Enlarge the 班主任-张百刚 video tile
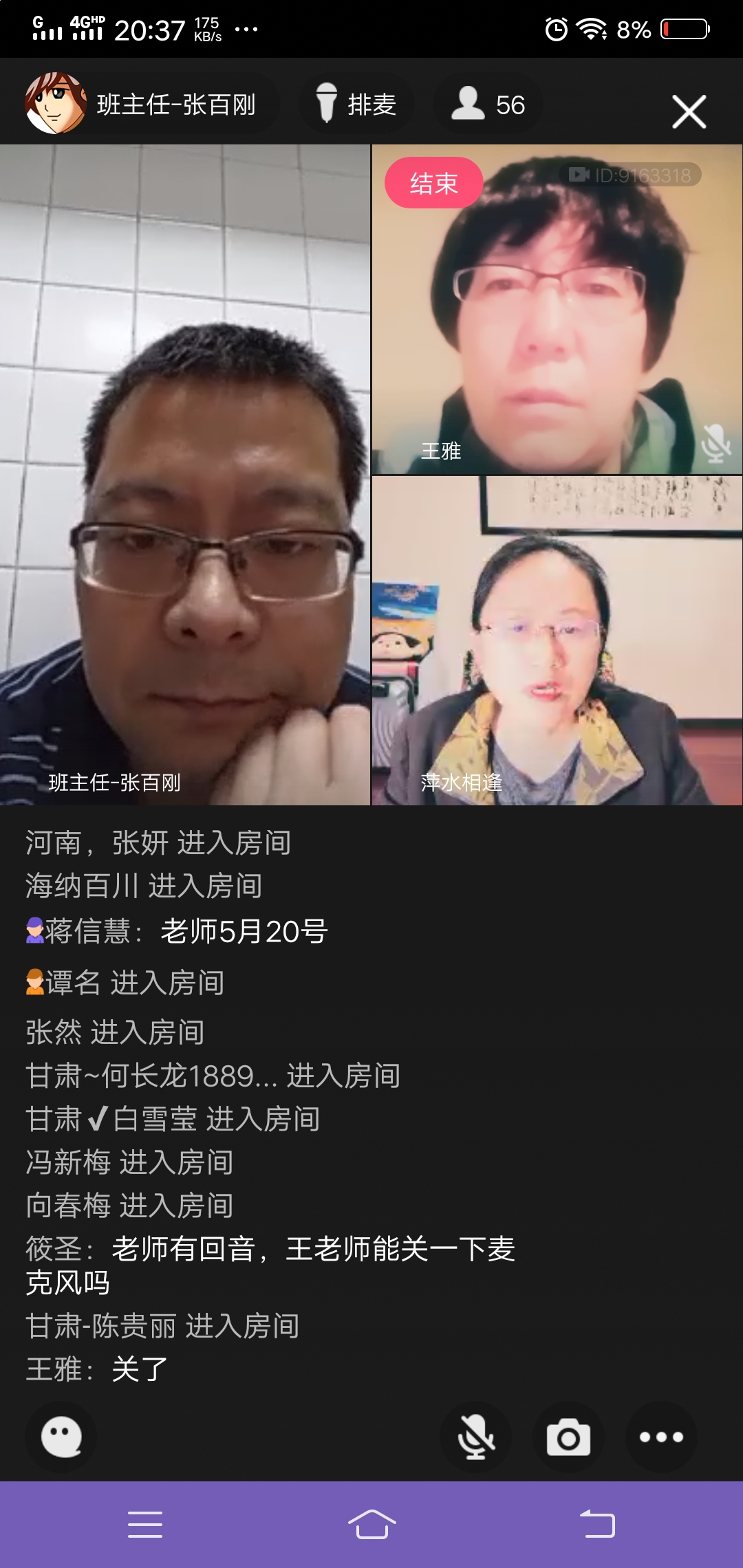The image size is (743, 1568). coord(184,475)
